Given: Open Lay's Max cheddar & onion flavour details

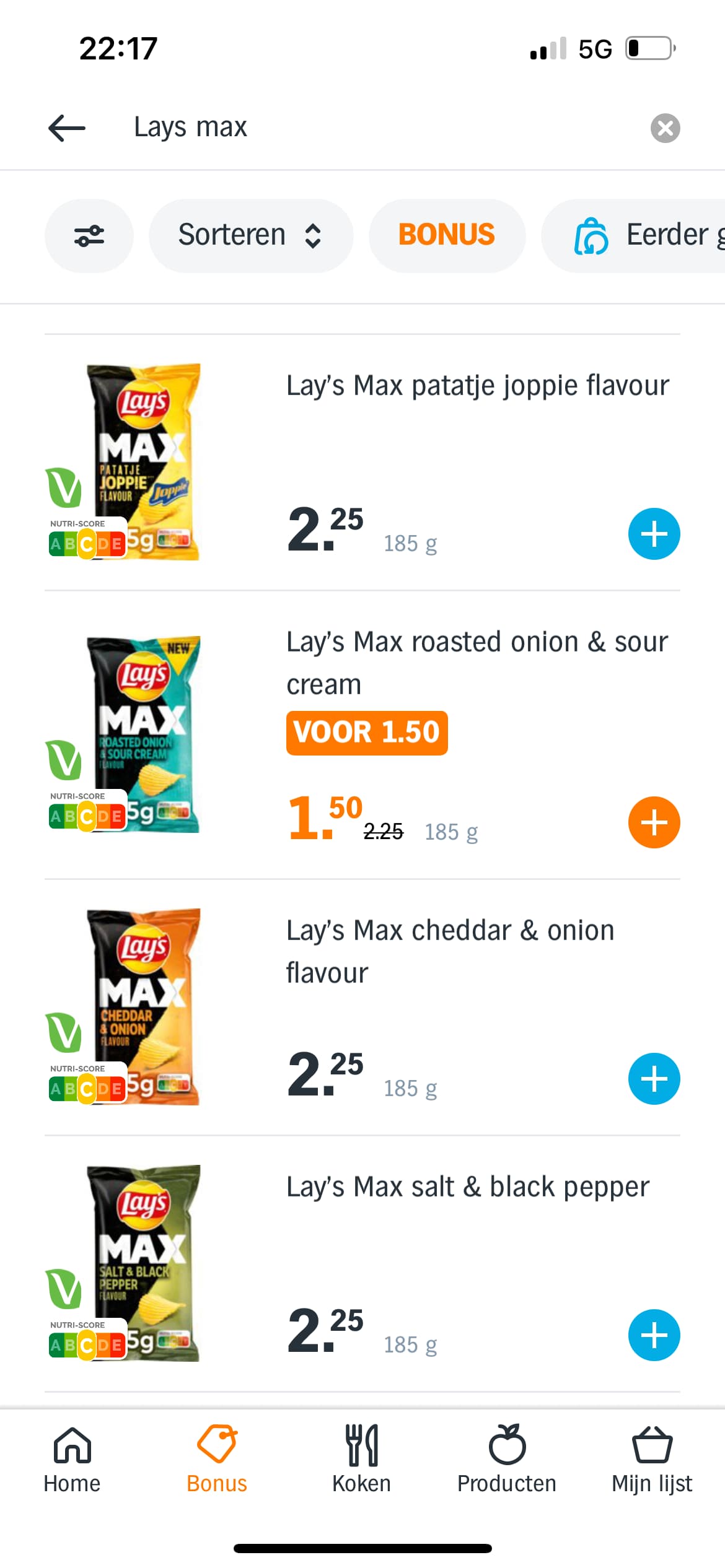Looking at the screenshot, I should click(x=450, y=951).
